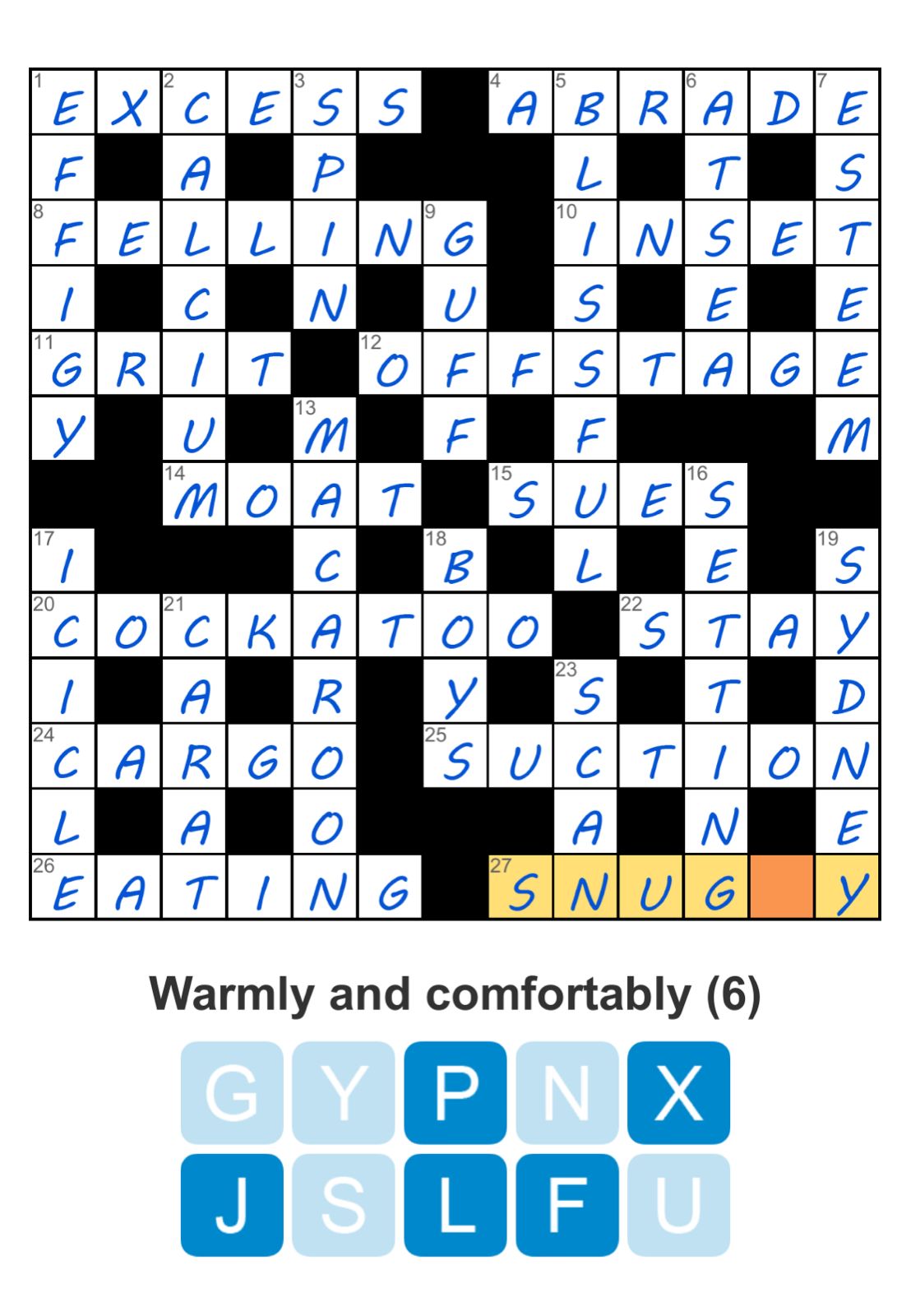Select the empty orange cell in 27 across

tap(781, 887)
